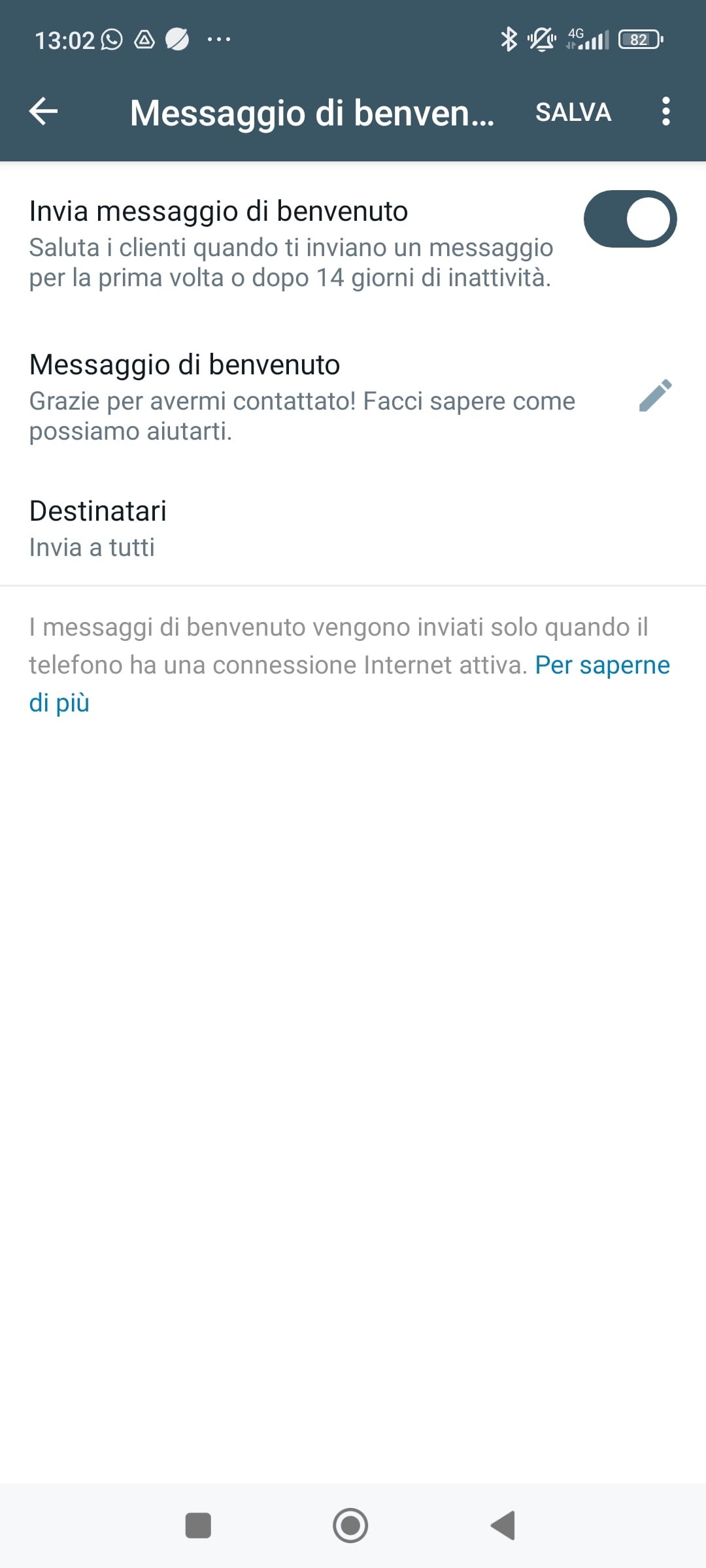Image resolution: width=706 pixels, height=1568 pixels.
Task: Toggle Invia messaggio di benvenuto switch
Action: [x=630, y=219]
